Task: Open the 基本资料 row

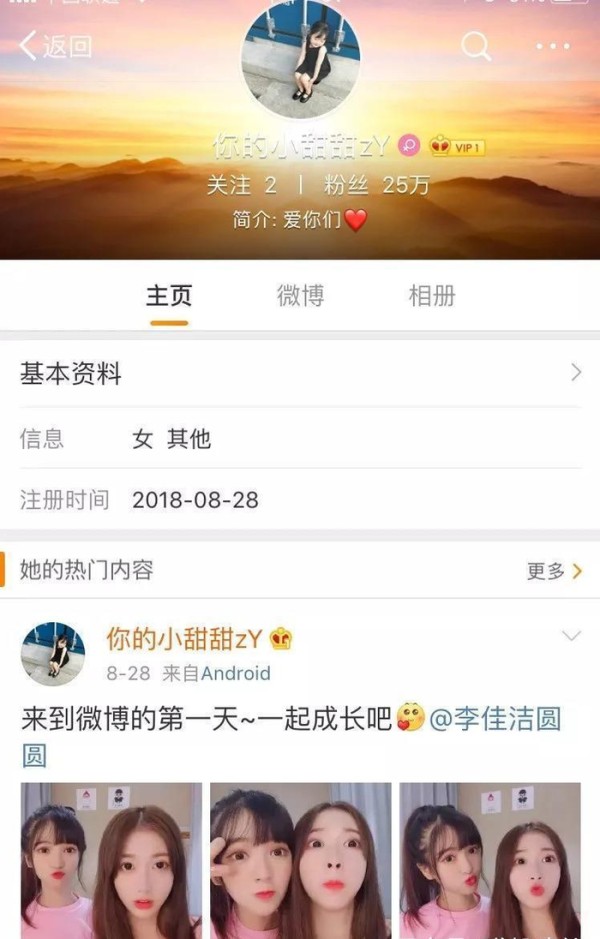Action: pos(300,374)
